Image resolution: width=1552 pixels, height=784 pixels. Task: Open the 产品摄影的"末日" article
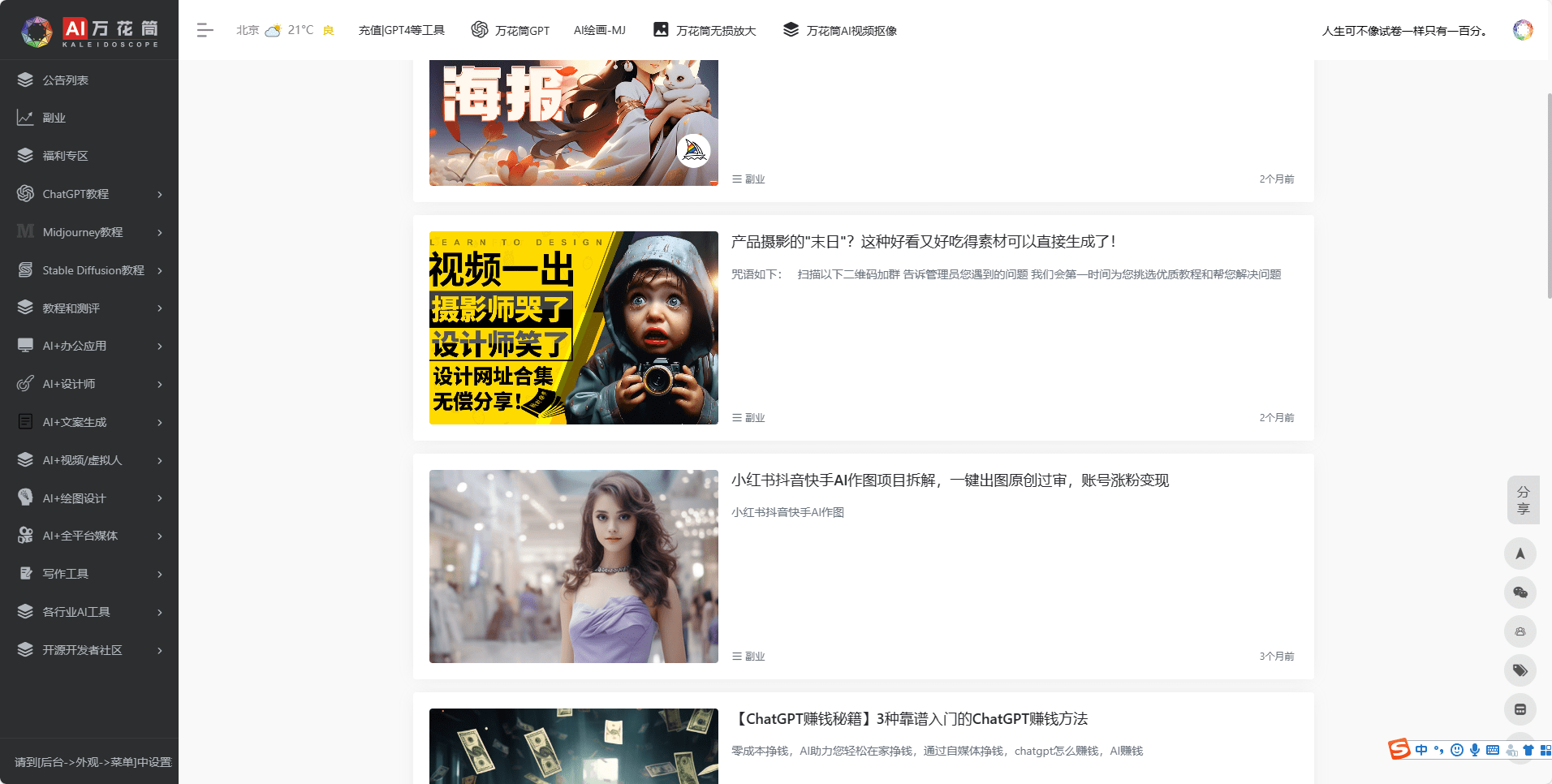tap(923, 242)
